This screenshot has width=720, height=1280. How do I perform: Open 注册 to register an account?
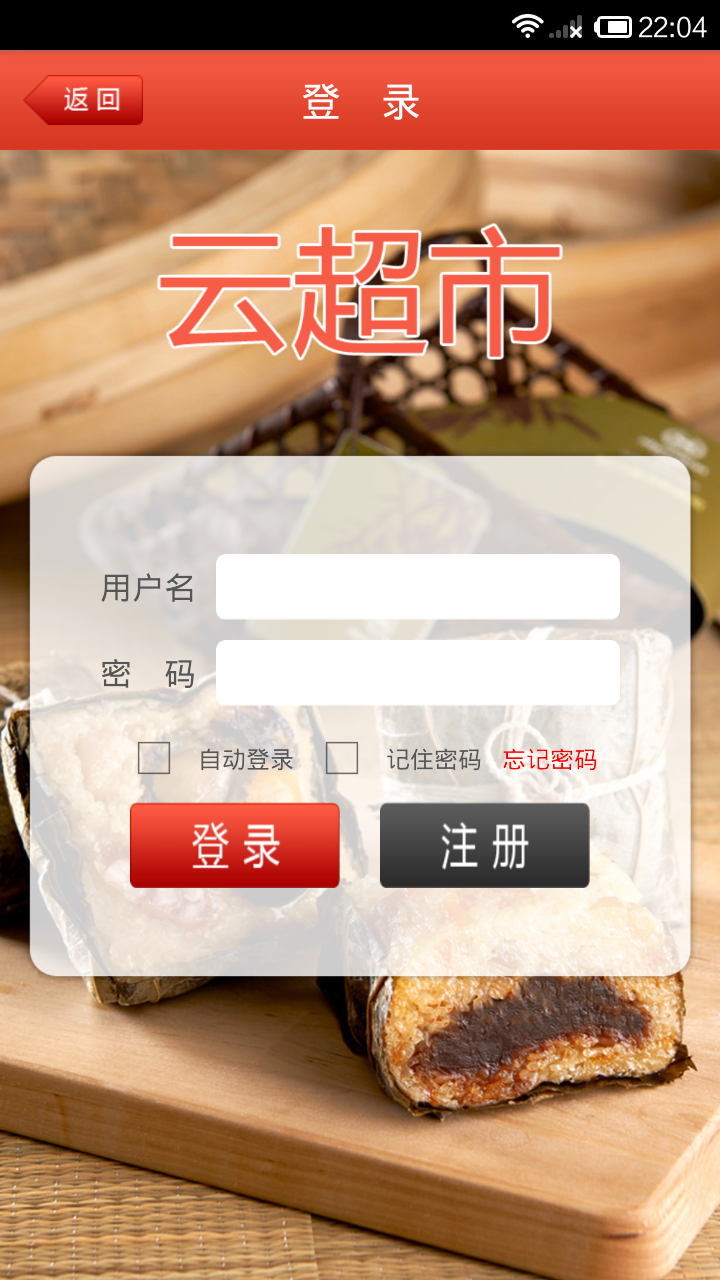485,845
